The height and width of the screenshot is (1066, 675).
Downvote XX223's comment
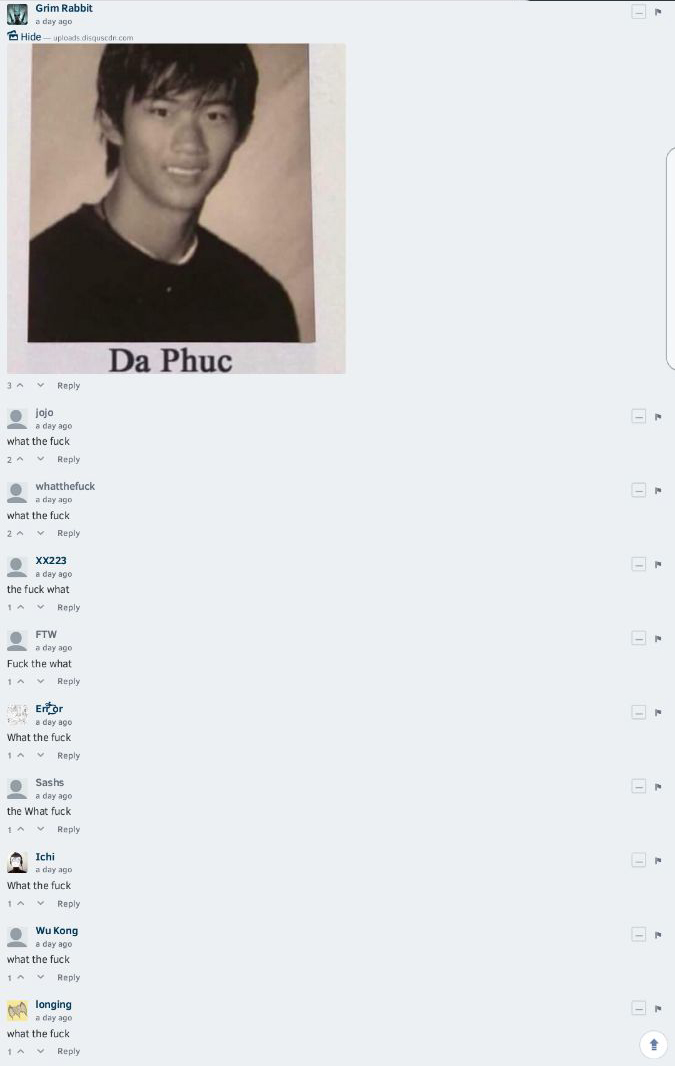click(41, 607)
